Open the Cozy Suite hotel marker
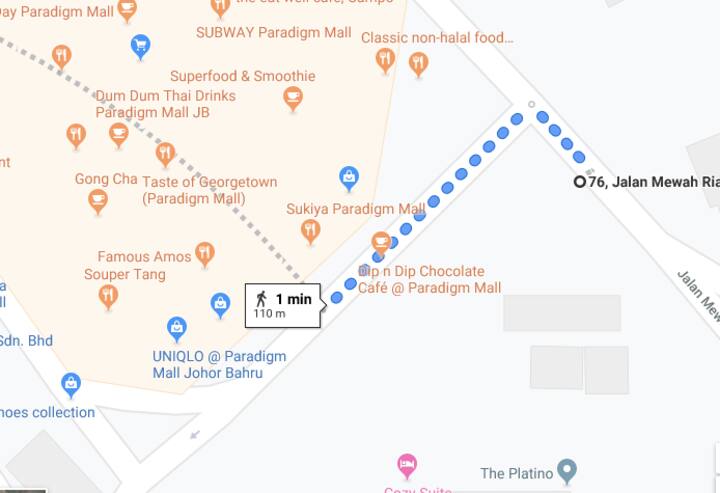Viewport: 720px width, 493px height. tap(407, 465)
